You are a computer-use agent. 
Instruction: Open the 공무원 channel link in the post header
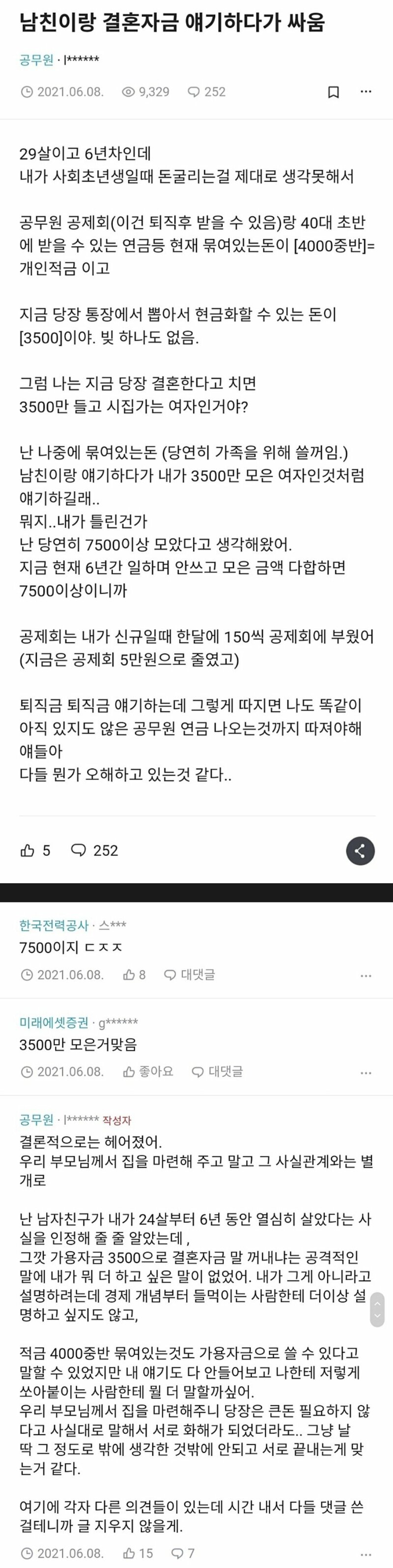36,59
